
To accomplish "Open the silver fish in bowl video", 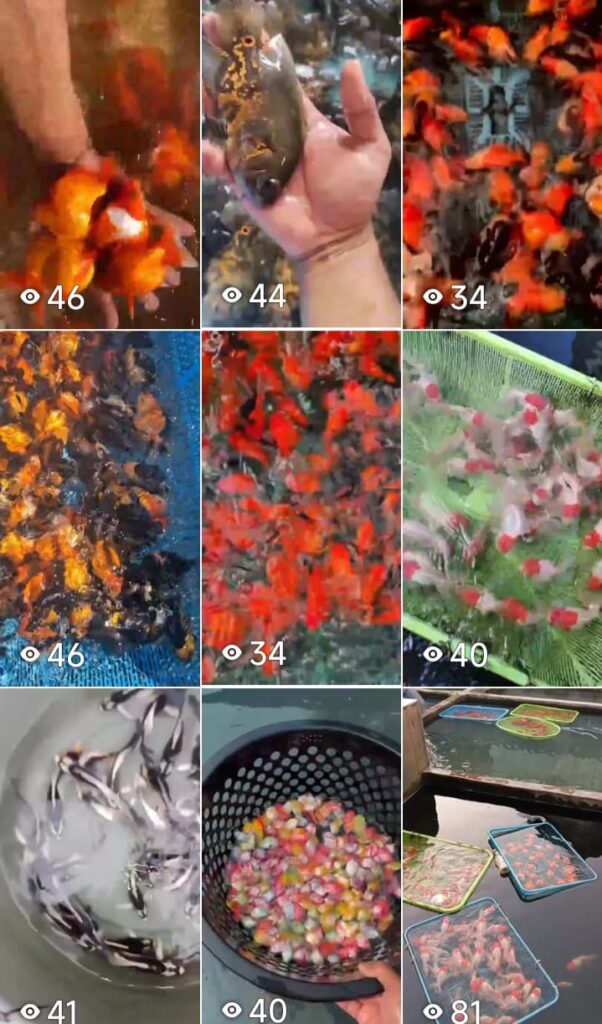I will coord(99,856).
